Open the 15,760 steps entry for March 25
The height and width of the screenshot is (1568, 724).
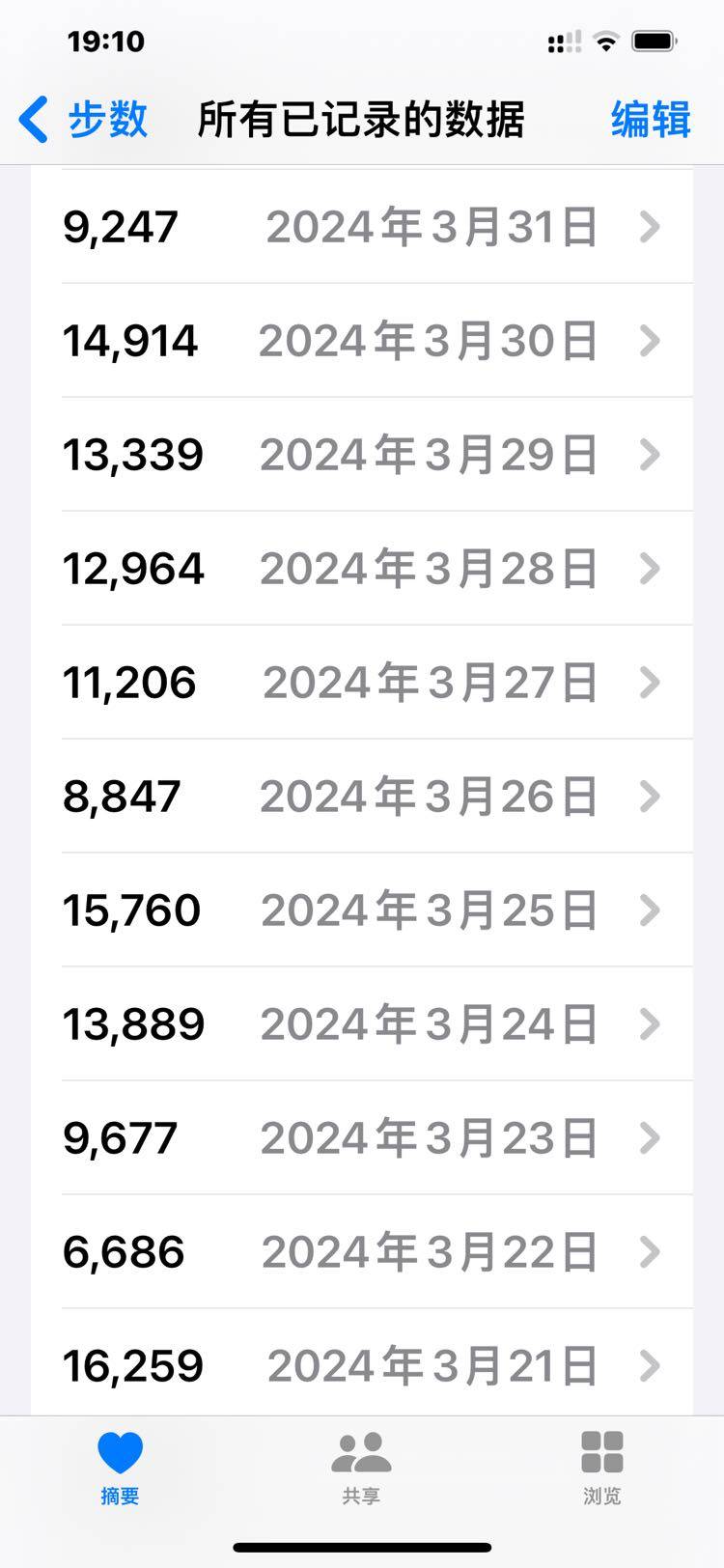pos(362,910)
